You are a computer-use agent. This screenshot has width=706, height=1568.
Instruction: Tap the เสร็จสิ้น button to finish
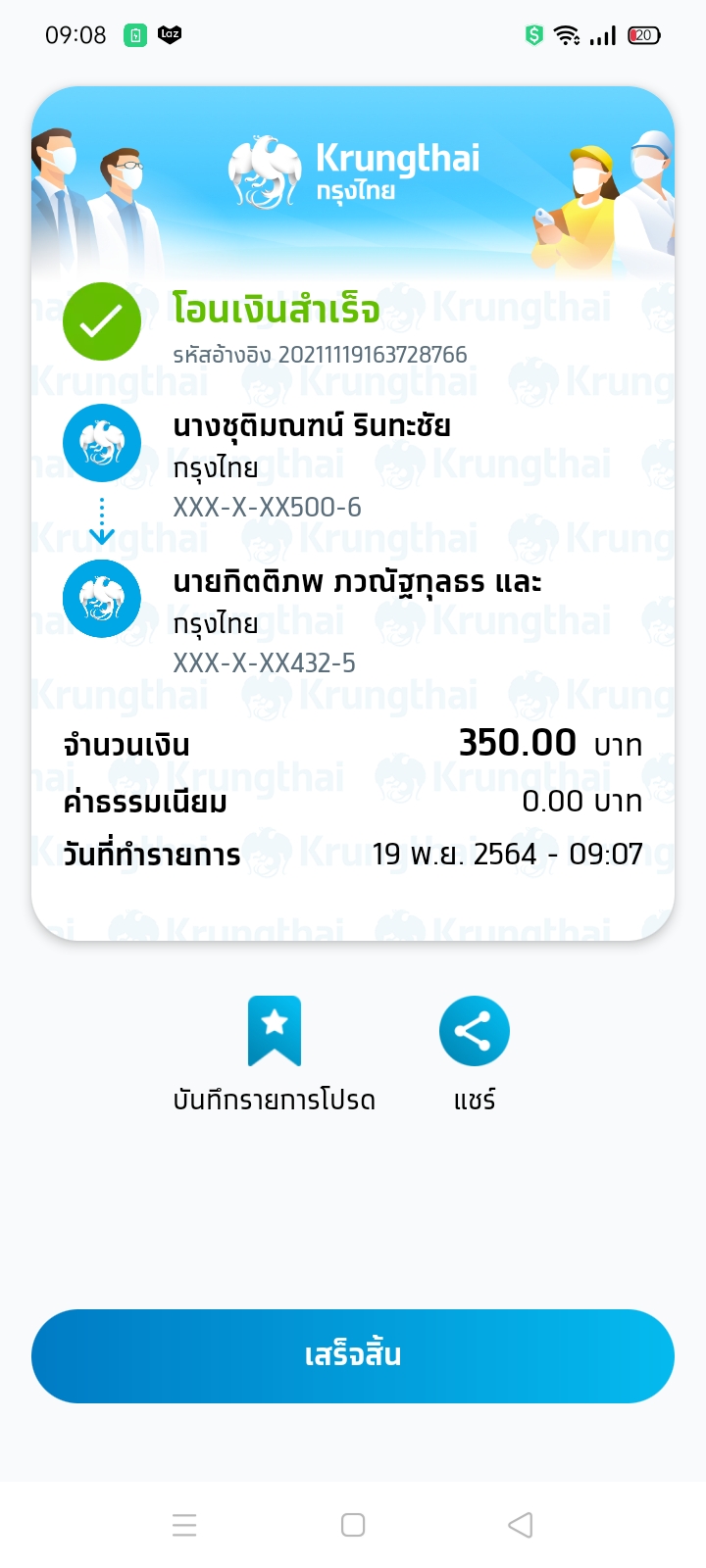point(353,1355)
